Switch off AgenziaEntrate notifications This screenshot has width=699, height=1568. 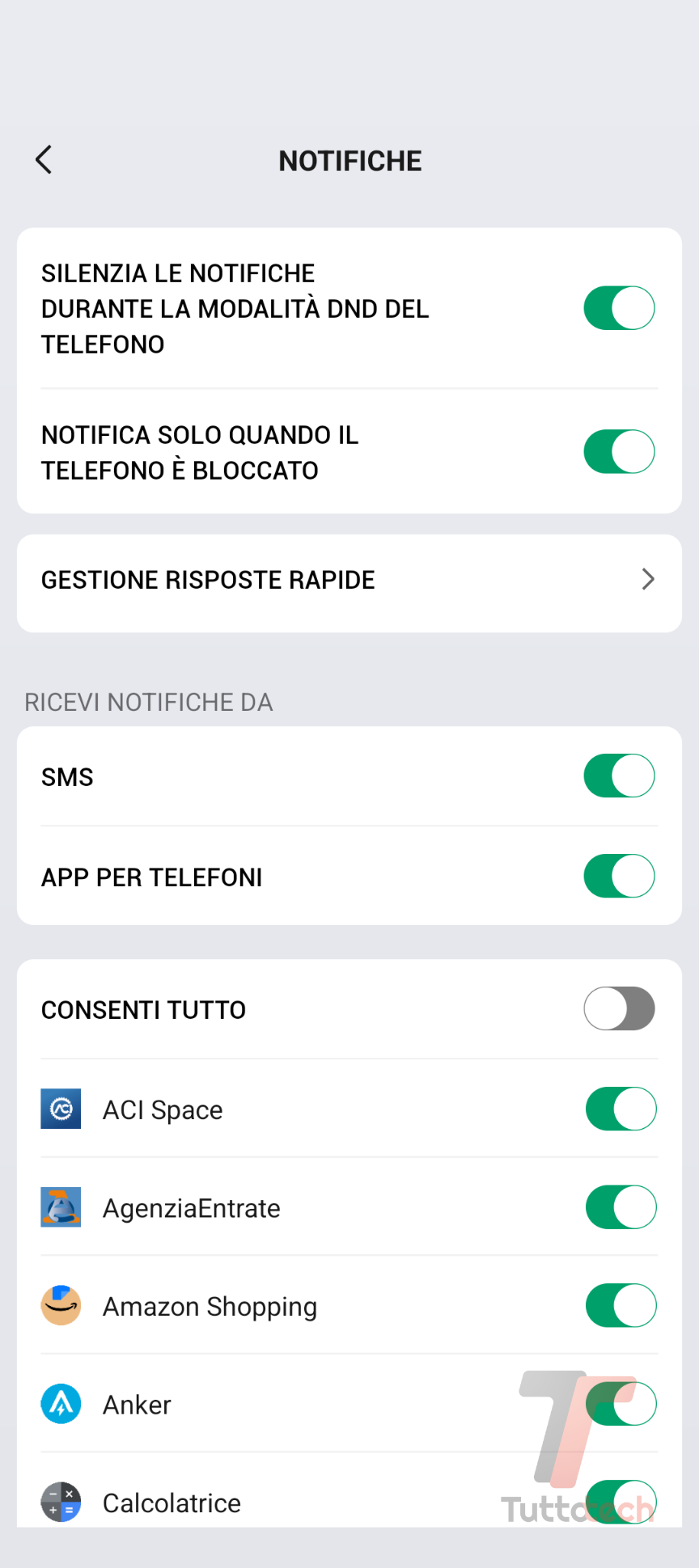click(621, 1207)
